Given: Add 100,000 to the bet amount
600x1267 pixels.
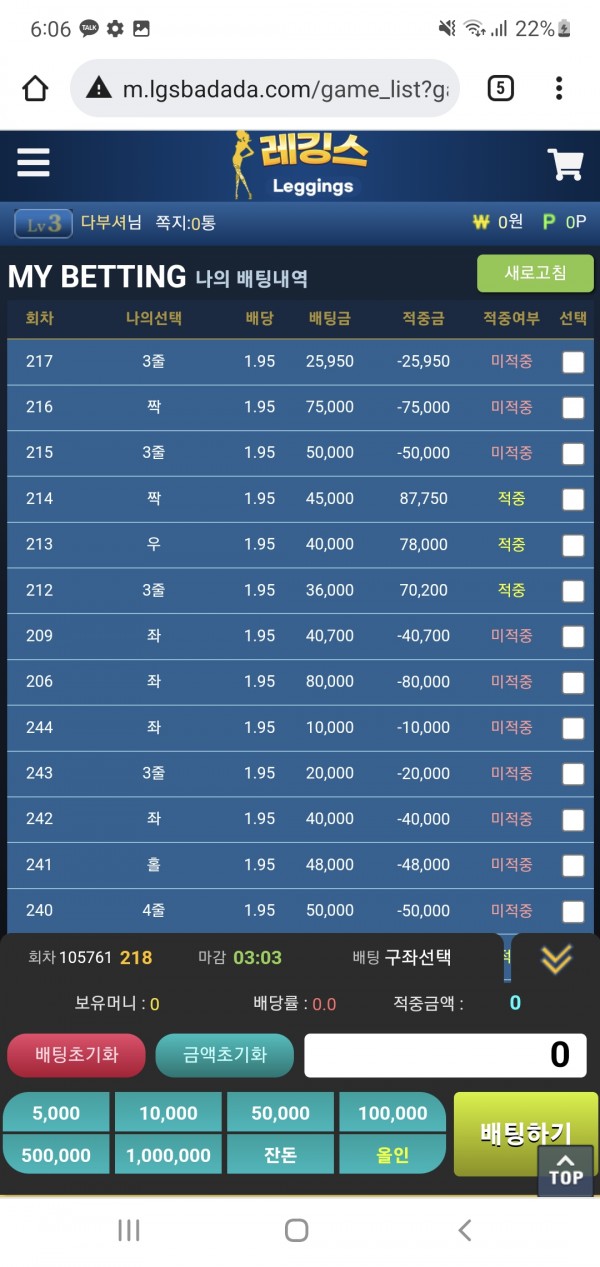Looking at the screenshot, I should point(392,1113).
